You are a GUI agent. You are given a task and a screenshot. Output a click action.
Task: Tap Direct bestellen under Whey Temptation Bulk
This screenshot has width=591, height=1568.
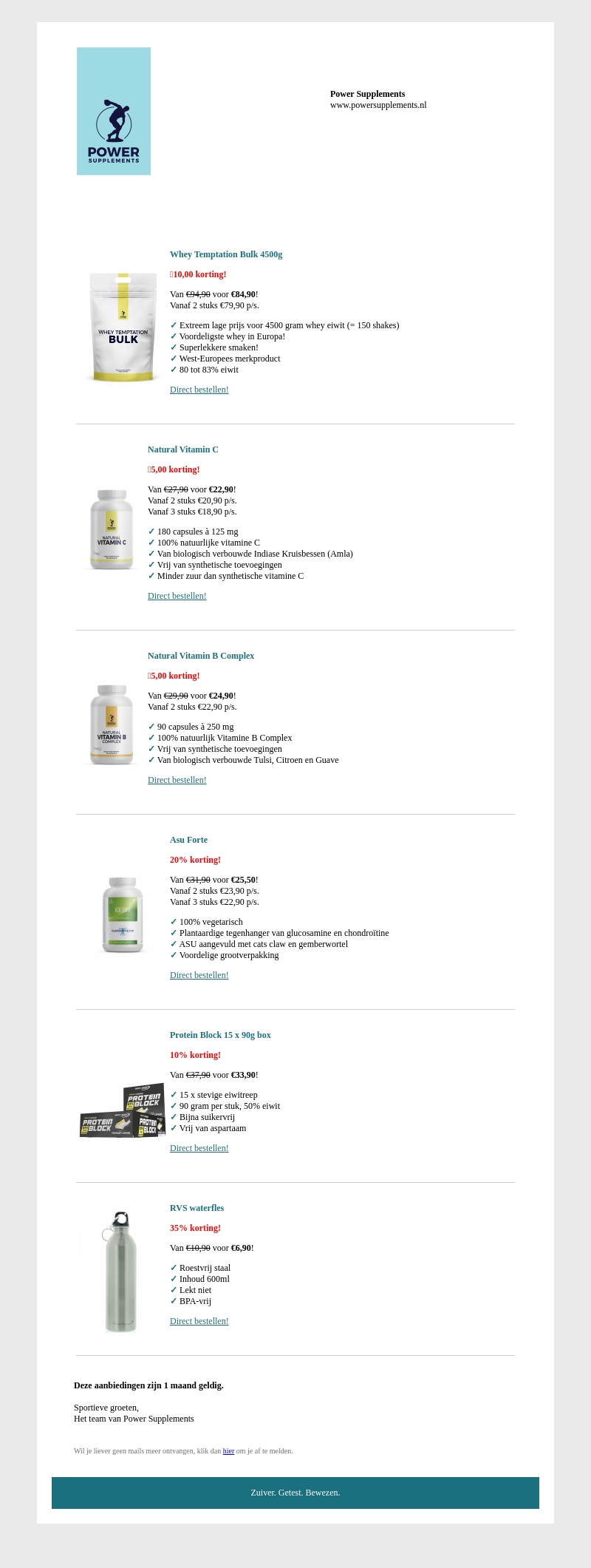tap(199, 390)
